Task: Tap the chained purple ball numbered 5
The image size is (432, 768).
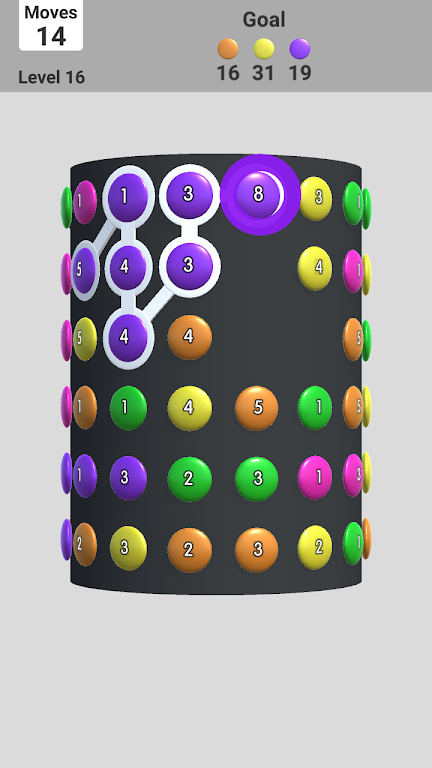Action: (85, 270)
